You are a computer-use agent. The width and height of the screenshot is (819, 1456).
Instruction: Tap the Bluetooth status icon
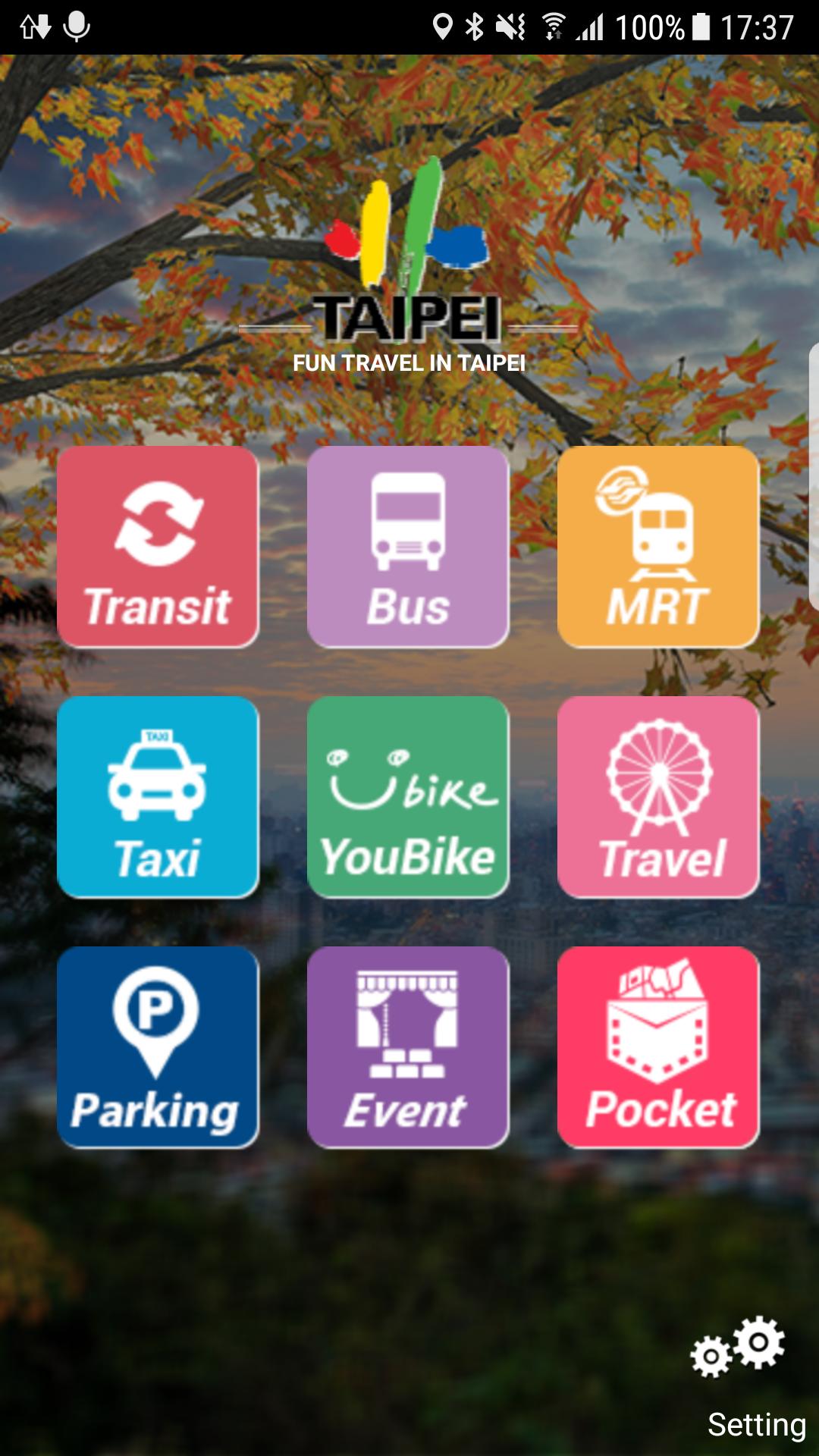(x=475, y=24)
